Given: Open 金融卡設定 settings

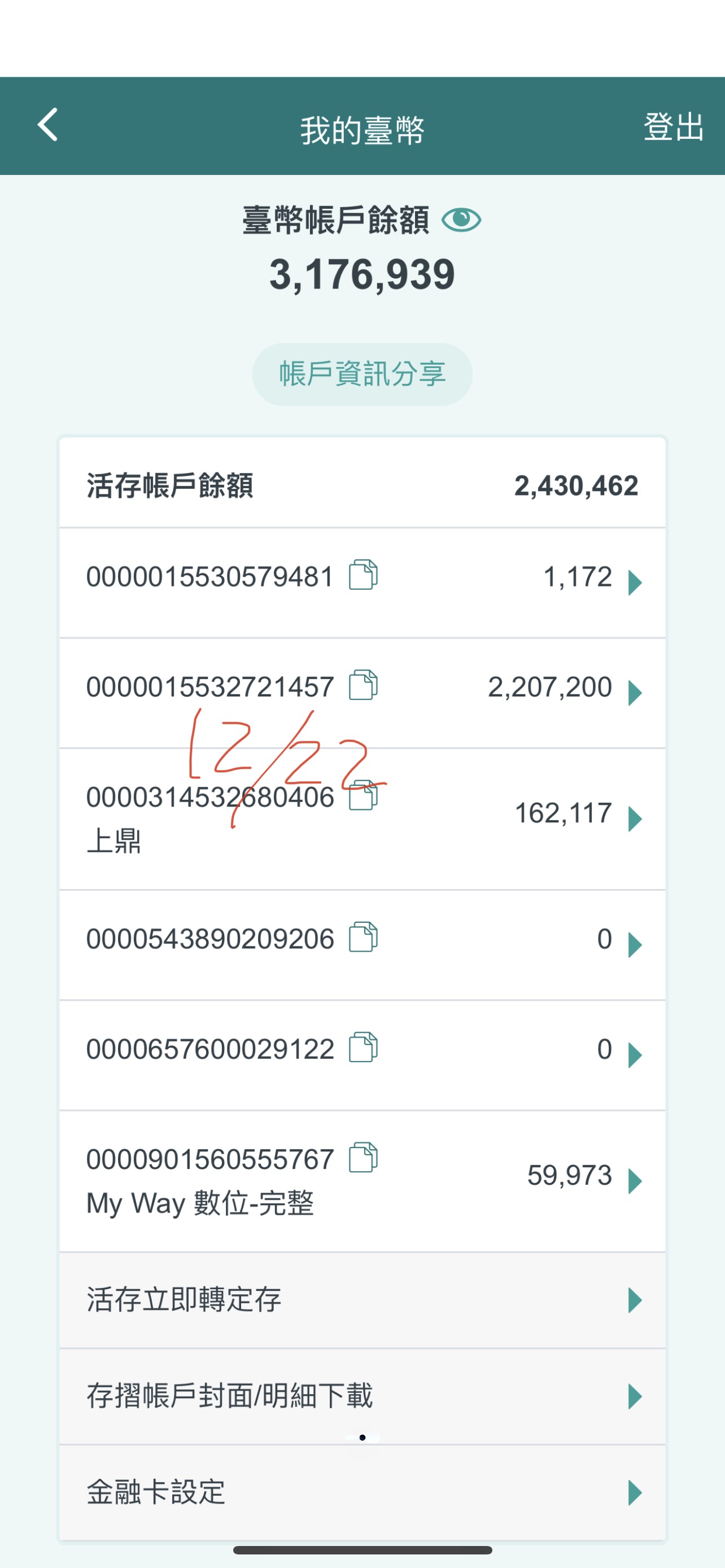Looking at the screenshot, I should click(x=362, y=1492).
